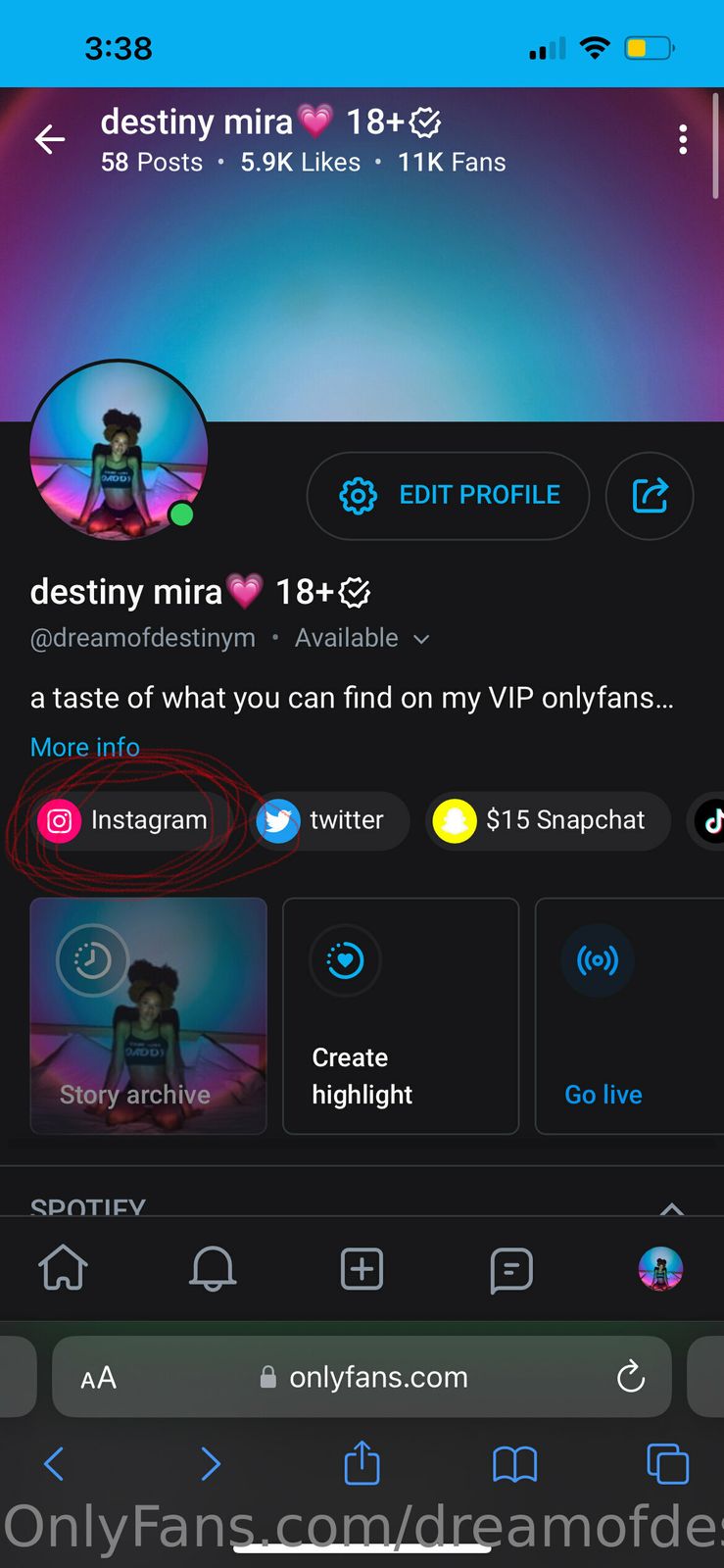Tap the More info link

[x=85, y=747]
